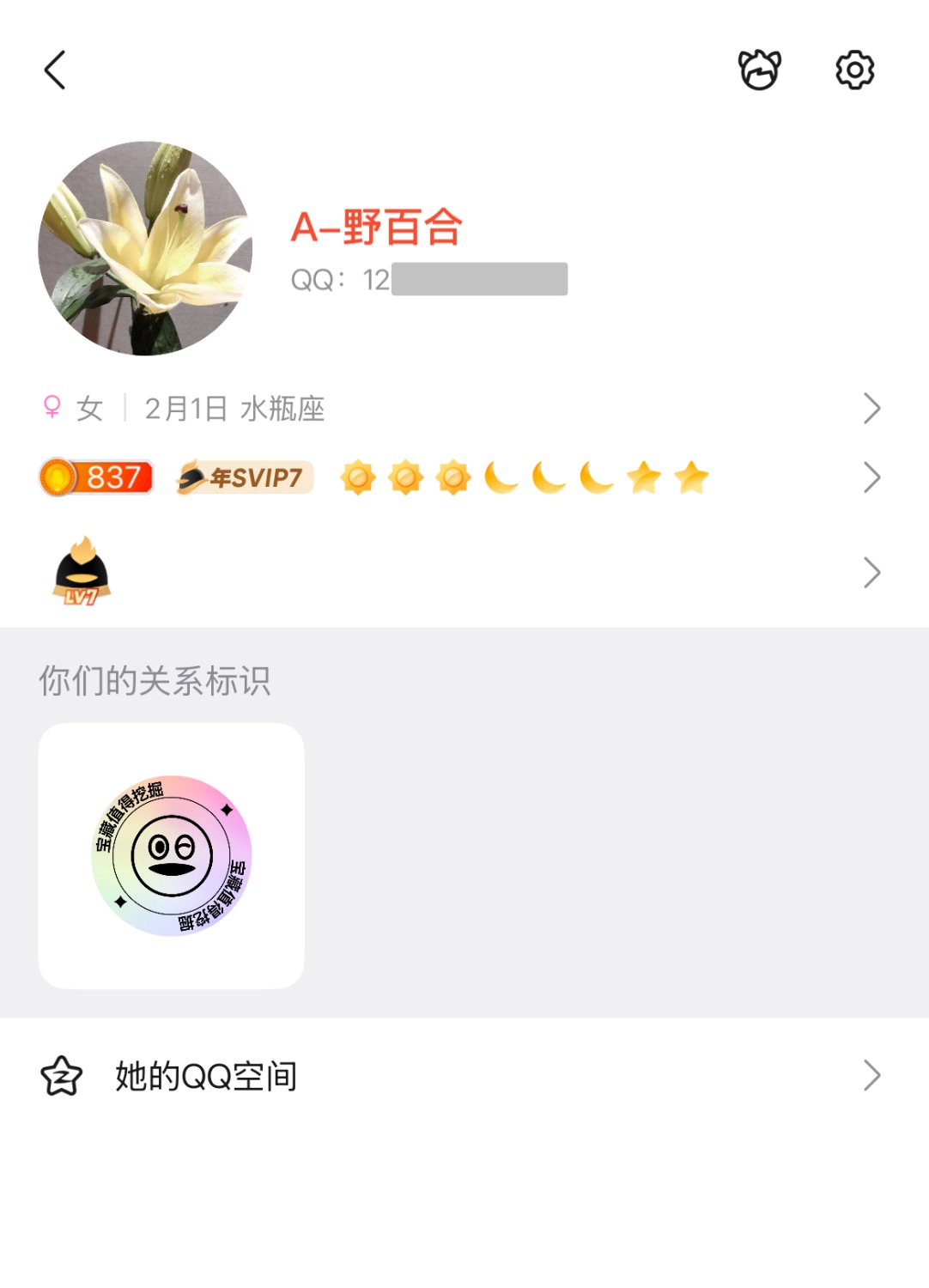Open the SVIP7 level badges row
Screen dimensions: 929x1288
tap(464, 477)
